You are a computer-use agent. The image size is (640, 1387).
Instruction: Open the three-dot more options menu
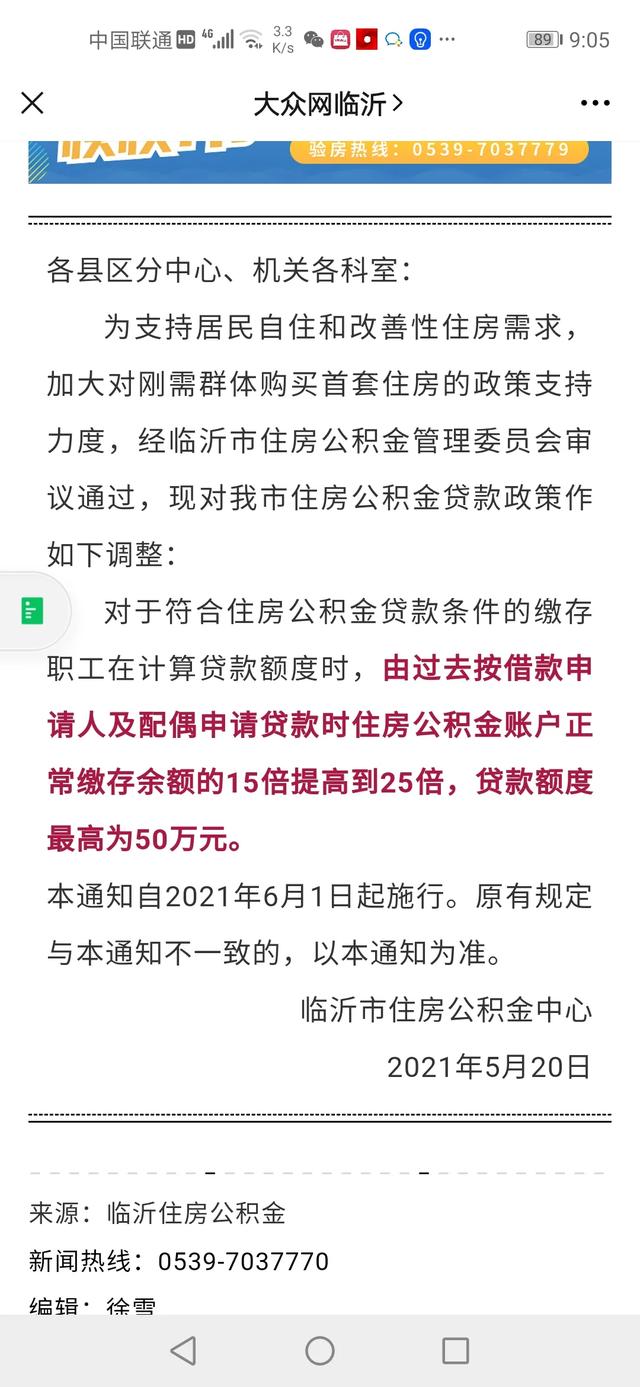click(x=595, y=103)
